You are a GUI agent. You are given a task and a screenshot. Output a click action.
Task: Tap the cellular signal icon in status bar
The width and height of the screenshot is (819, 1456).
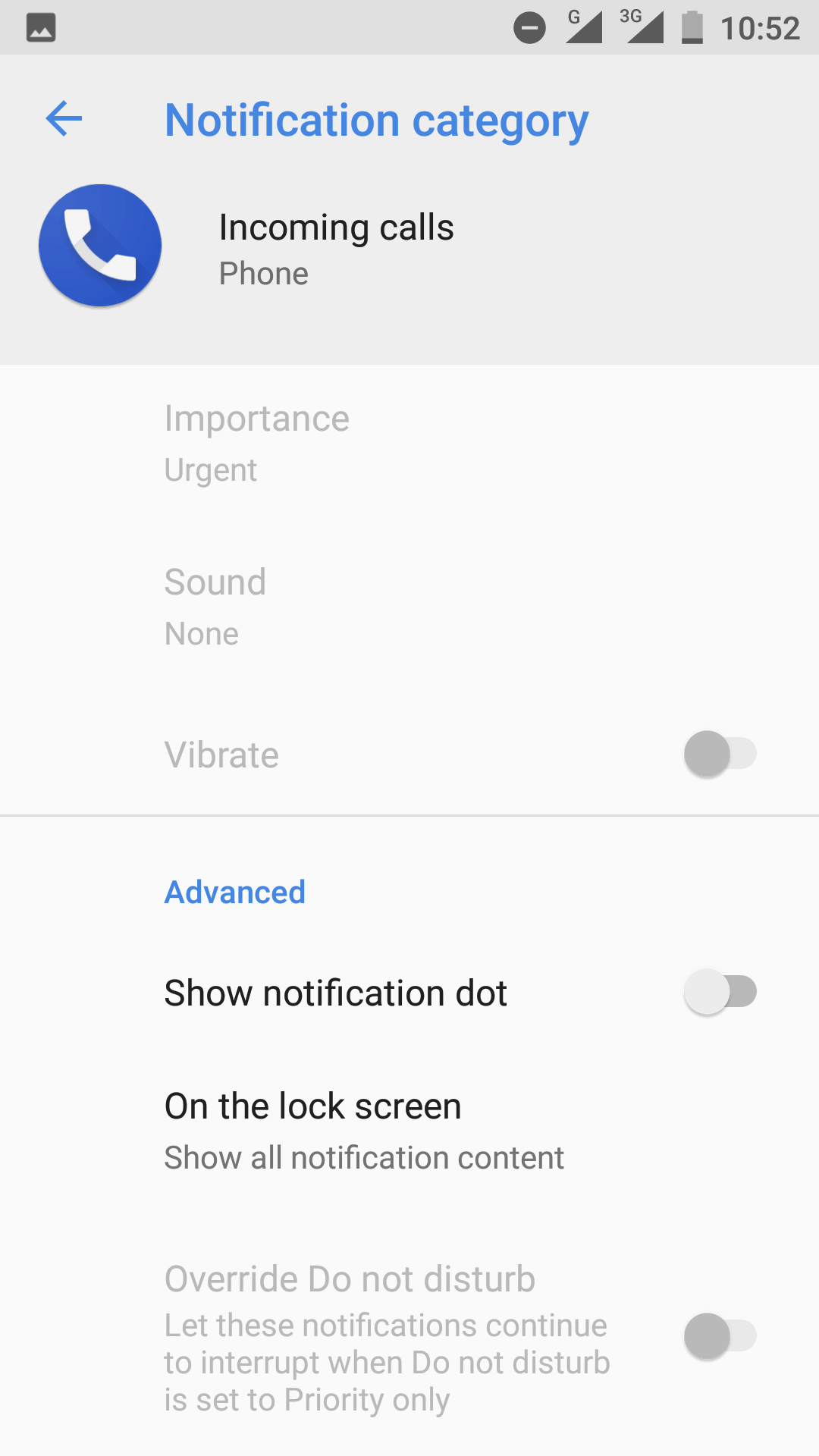click(x=585, y=27)
